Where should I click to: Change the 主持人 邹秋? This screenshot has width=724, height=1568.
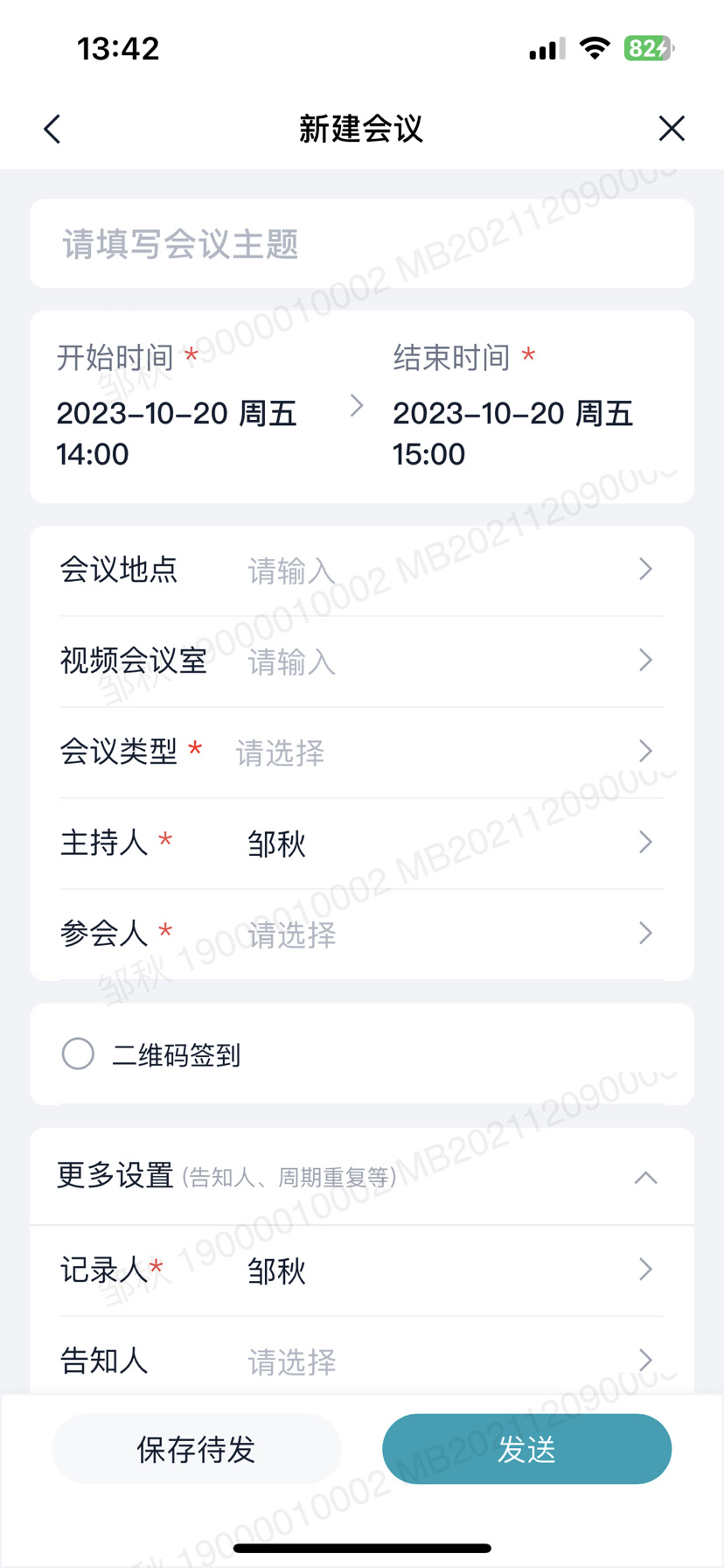point(362,843)
